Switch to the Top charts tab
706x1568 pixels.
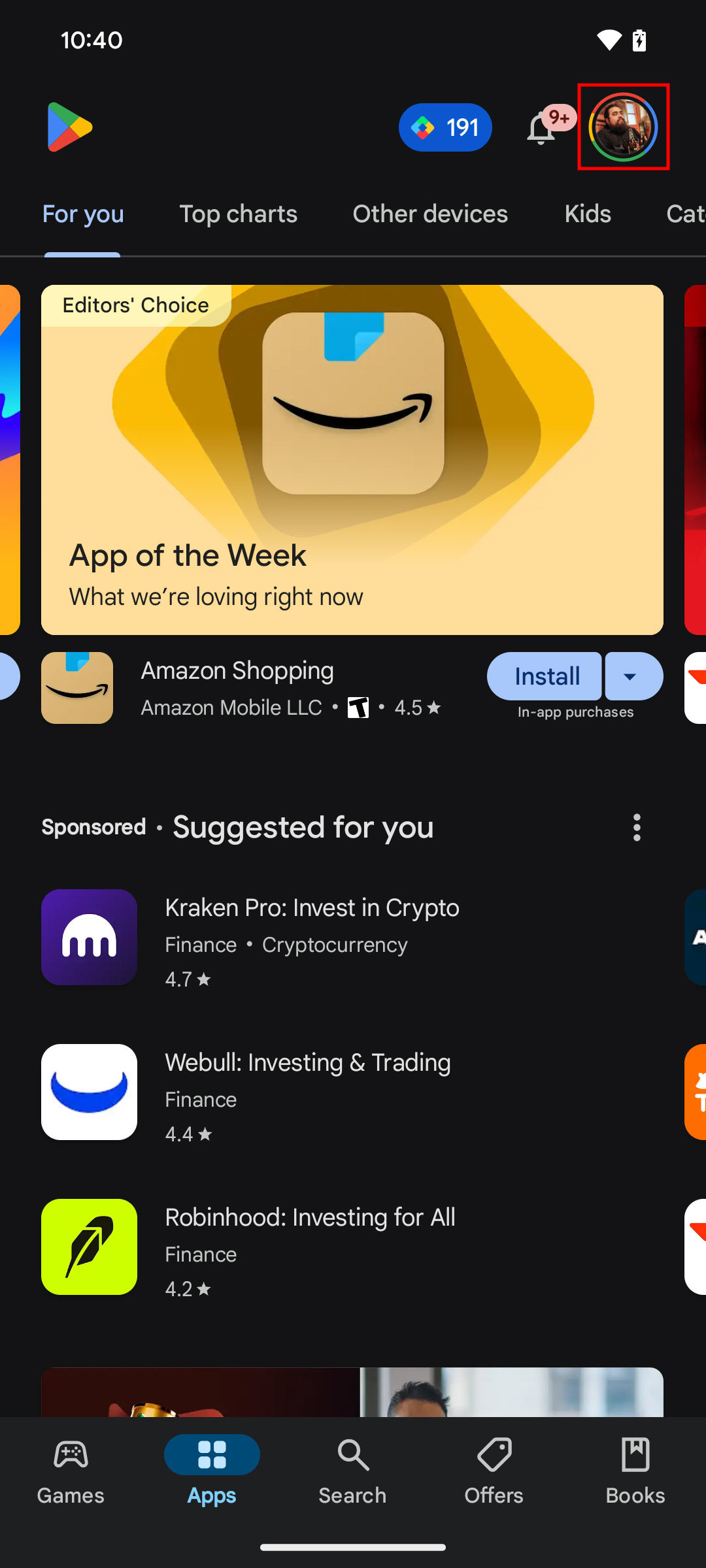[x=238, y=214]
